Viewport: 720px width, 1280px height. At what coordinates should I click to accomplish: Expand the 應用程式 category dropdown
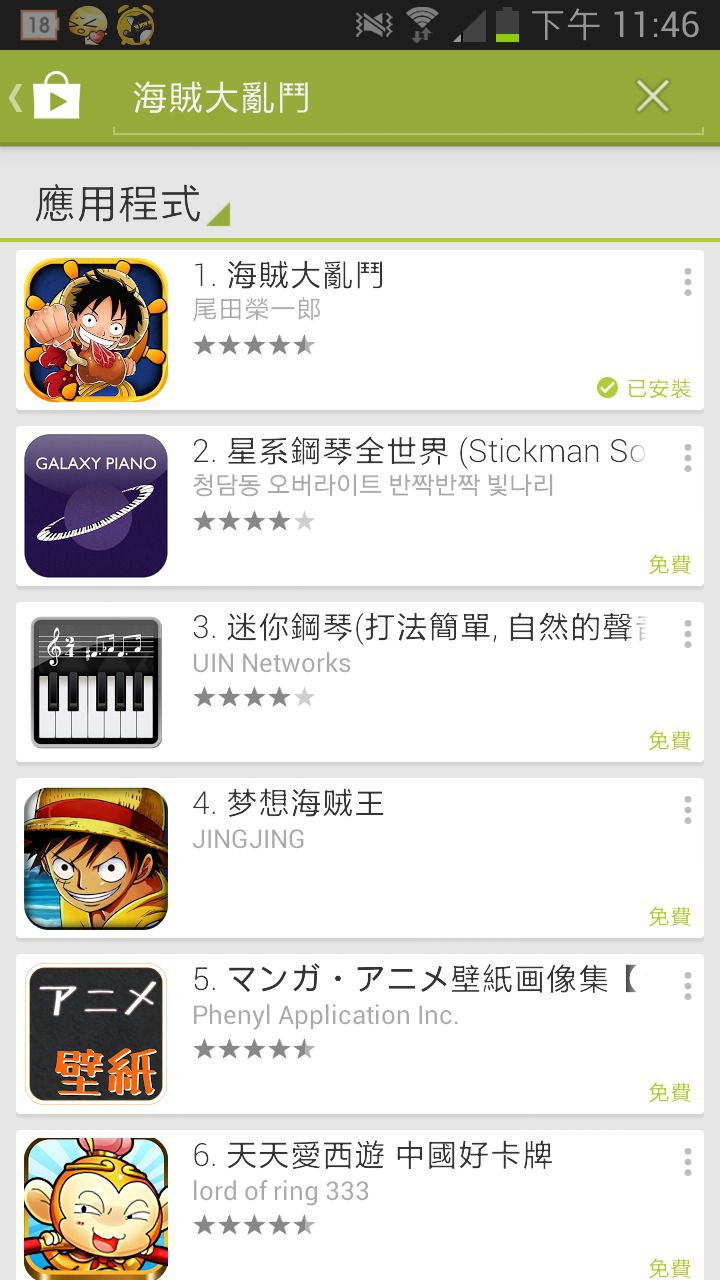[132, 204]
